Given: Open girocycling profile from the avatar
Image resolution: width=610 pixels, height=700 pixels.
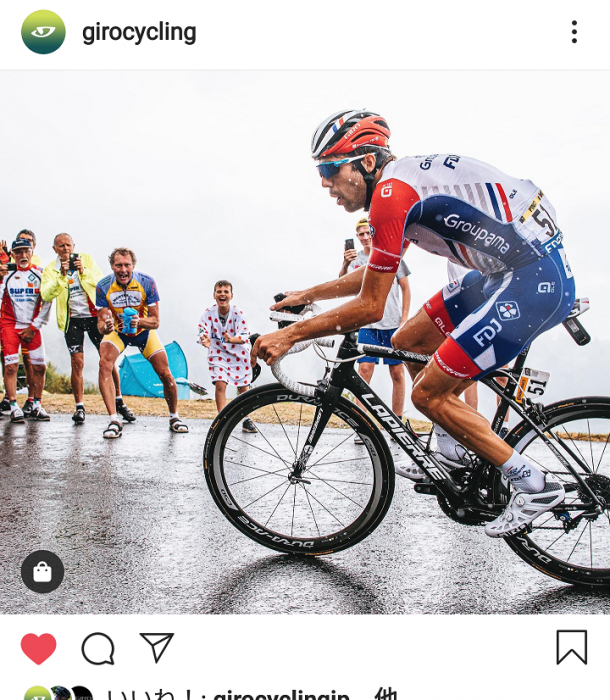Looking at the screenshot, I should tap(43, 32).
